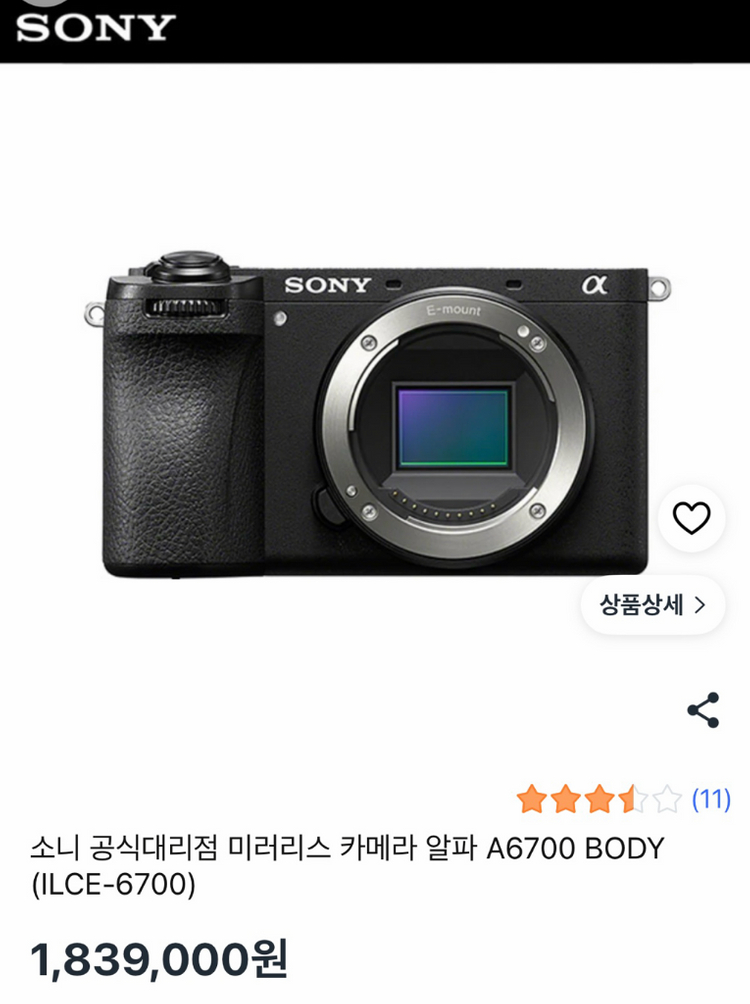Image resolution: width=750 pixels, height=1004 pixels.
Task: Open product details via 상품상세
Action: pyautogui.click(x=653, y=605)
